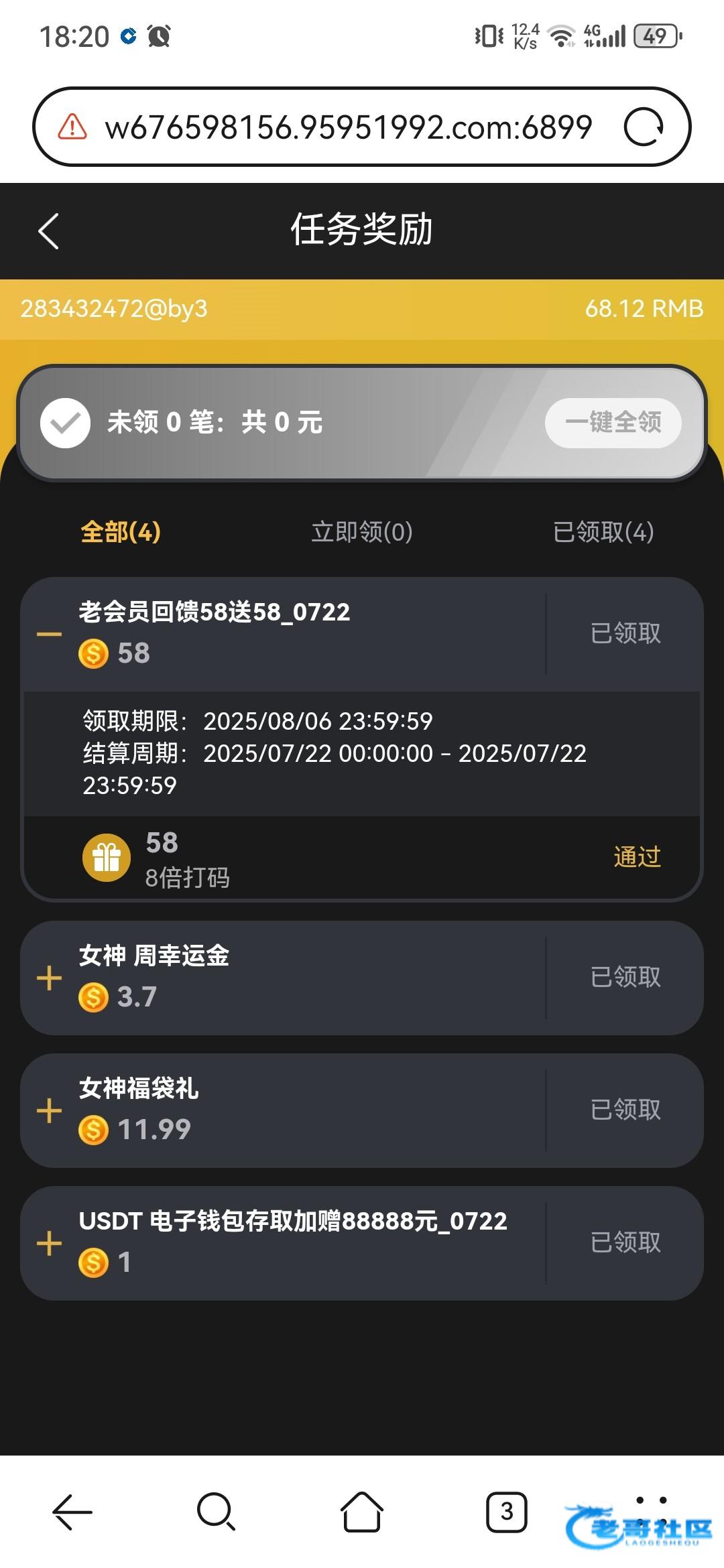Reload the page from the address bar
The height and width of the screenshot is (1568, 724).
(x=644, y=127)
